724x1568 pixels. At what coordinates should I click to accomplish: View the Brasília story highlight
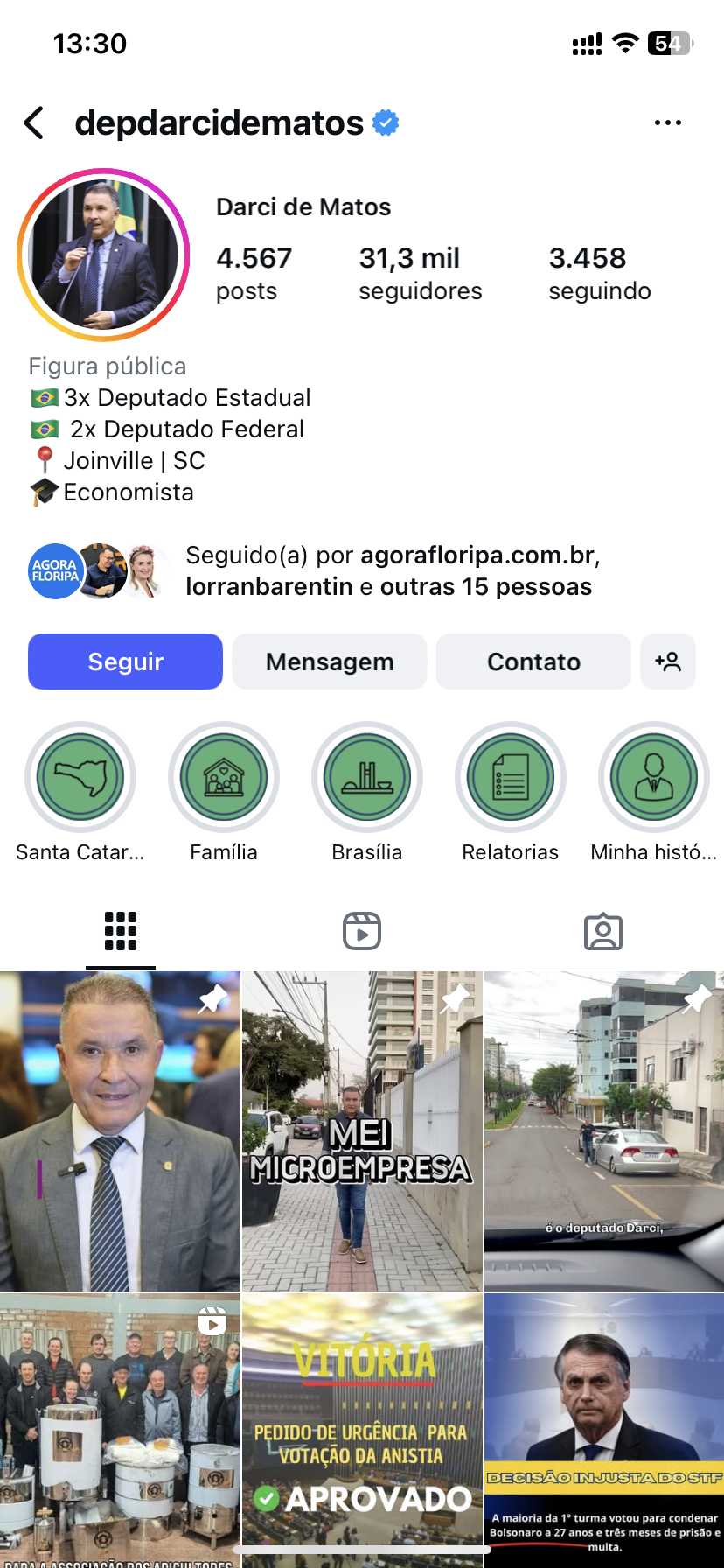pos(367,777)
